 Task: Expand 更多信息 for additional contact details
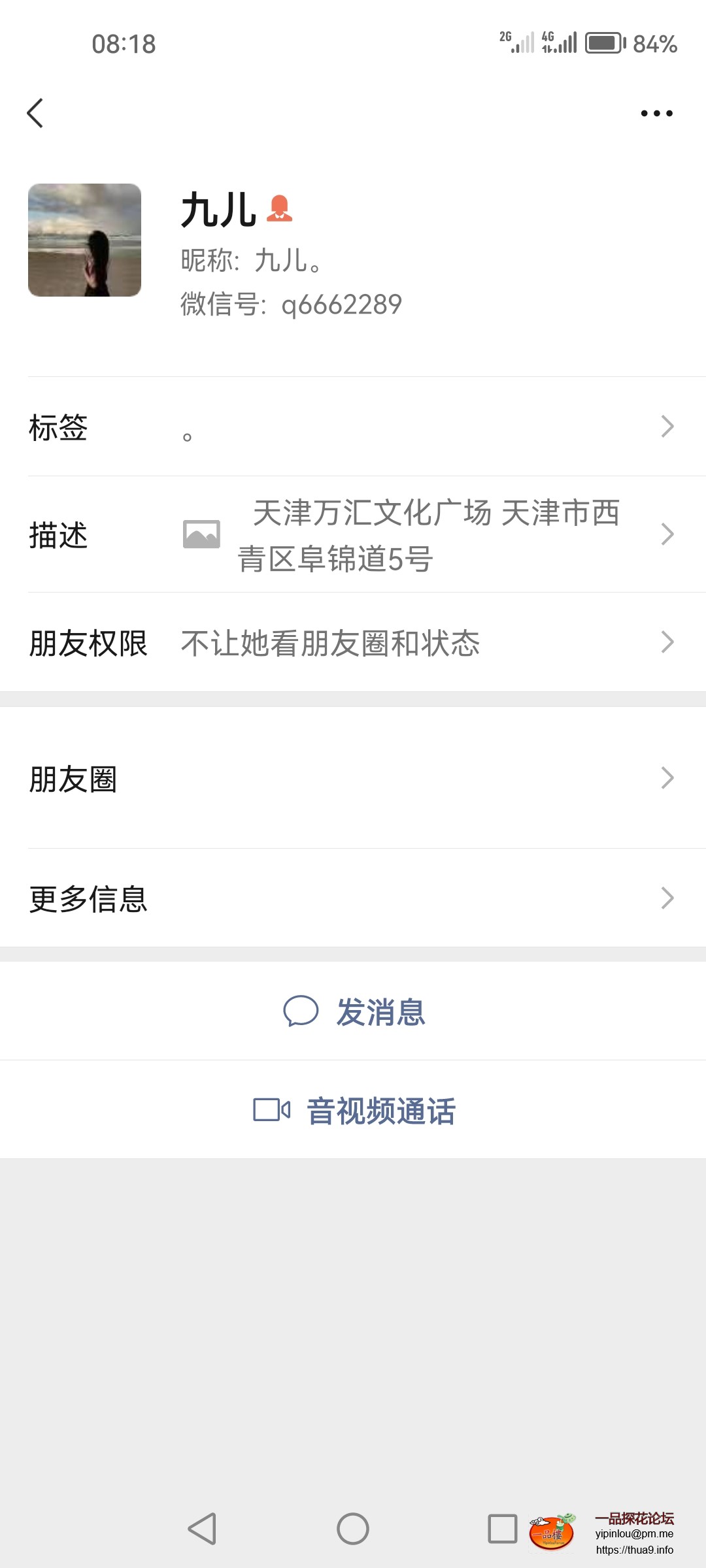(667, 898)
